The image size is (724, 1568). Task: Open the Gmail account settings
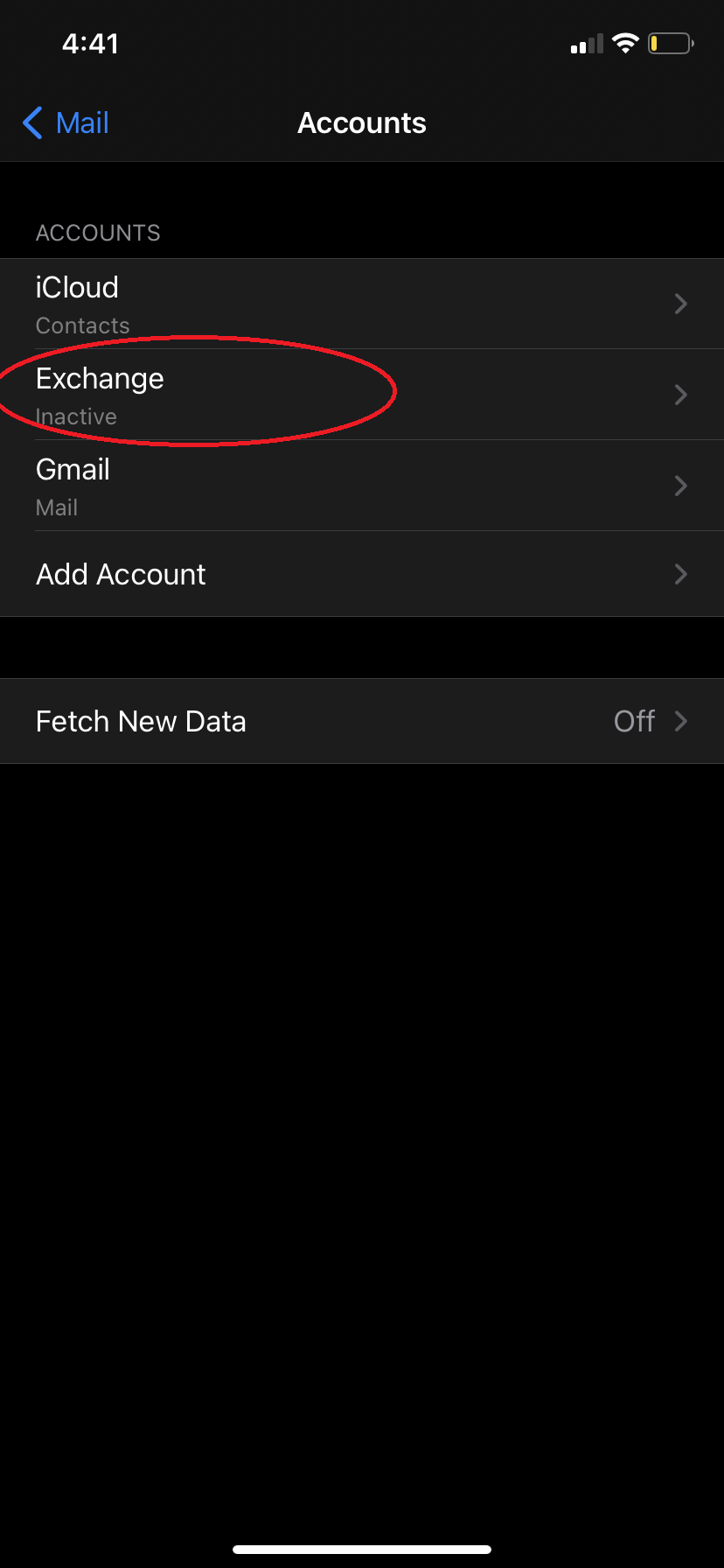(362, 486)
